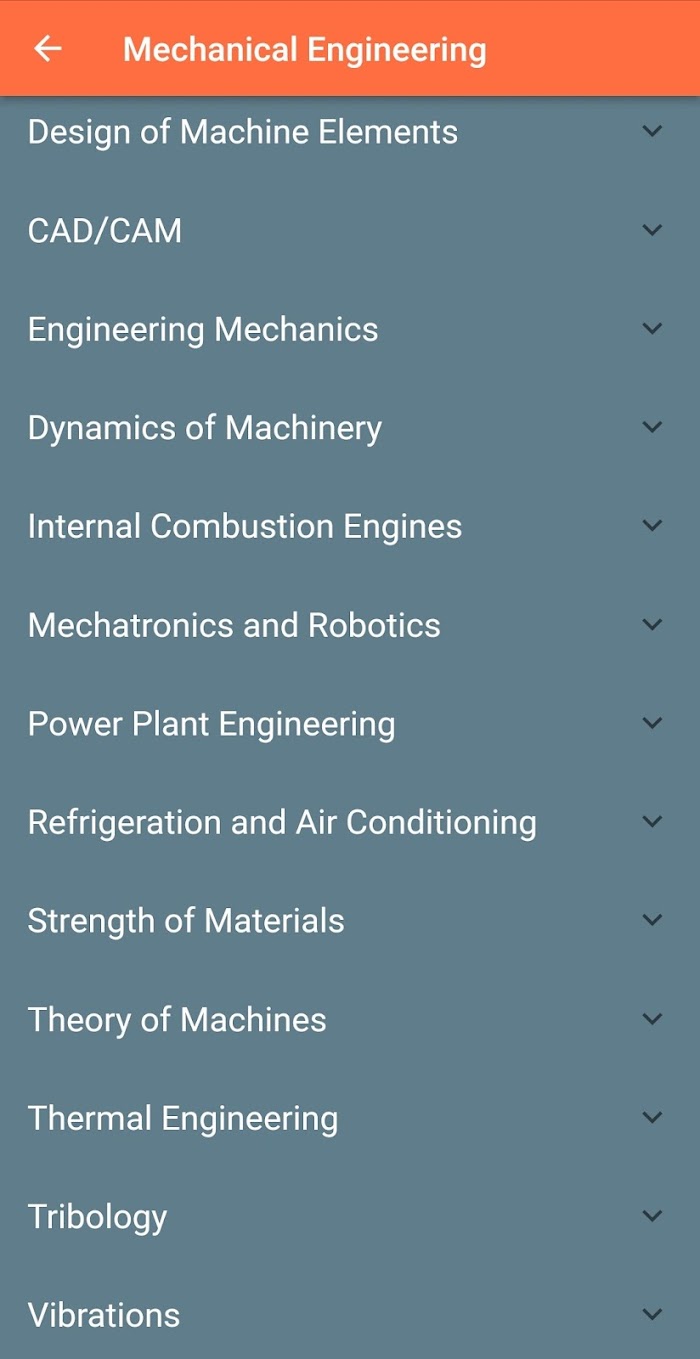700x1359 pixels.
Task: Expand the CAD/CAM section
Action: tap(350, 230)
